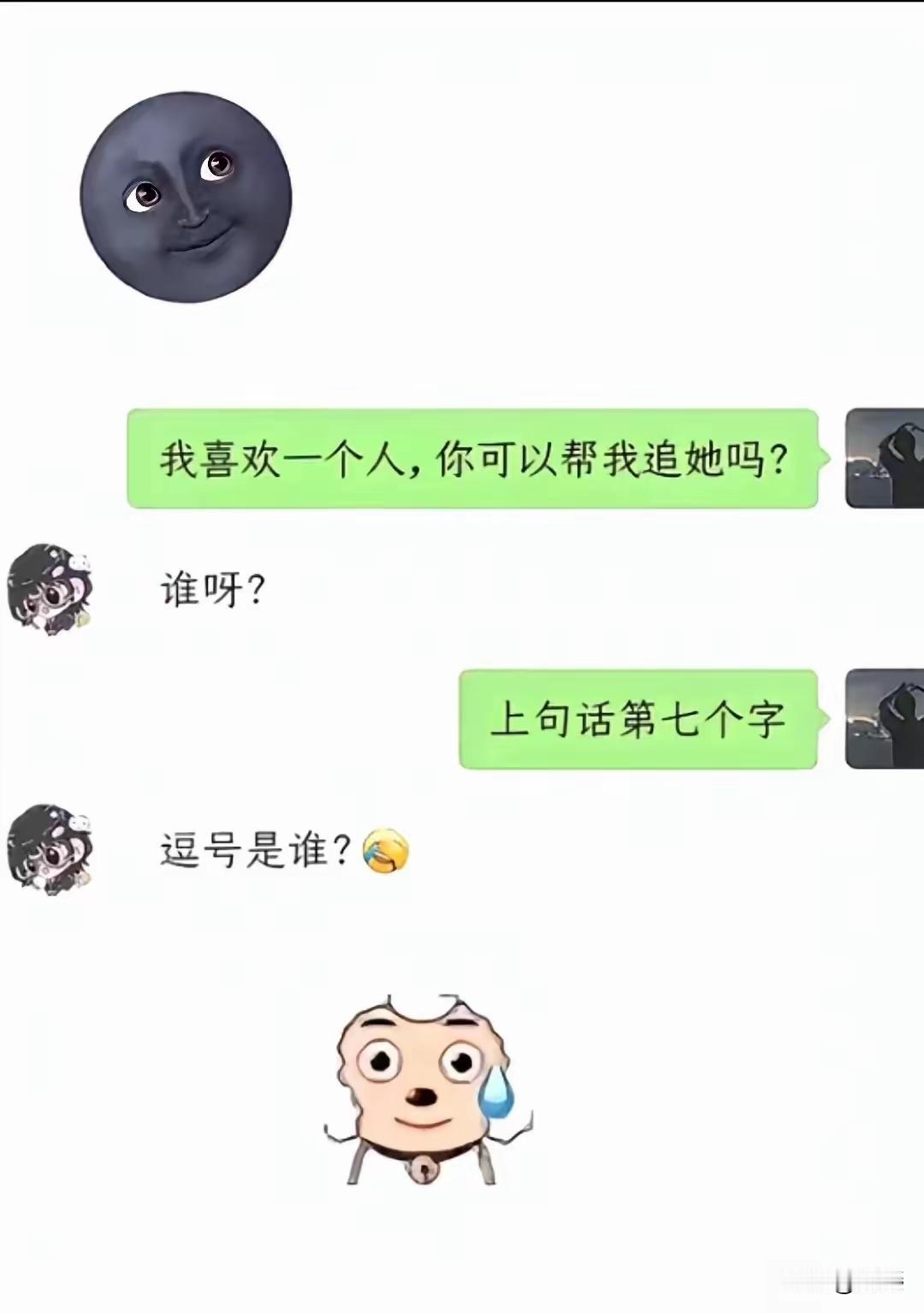Click the cat on the girl avatar's head

click(79, 561)
